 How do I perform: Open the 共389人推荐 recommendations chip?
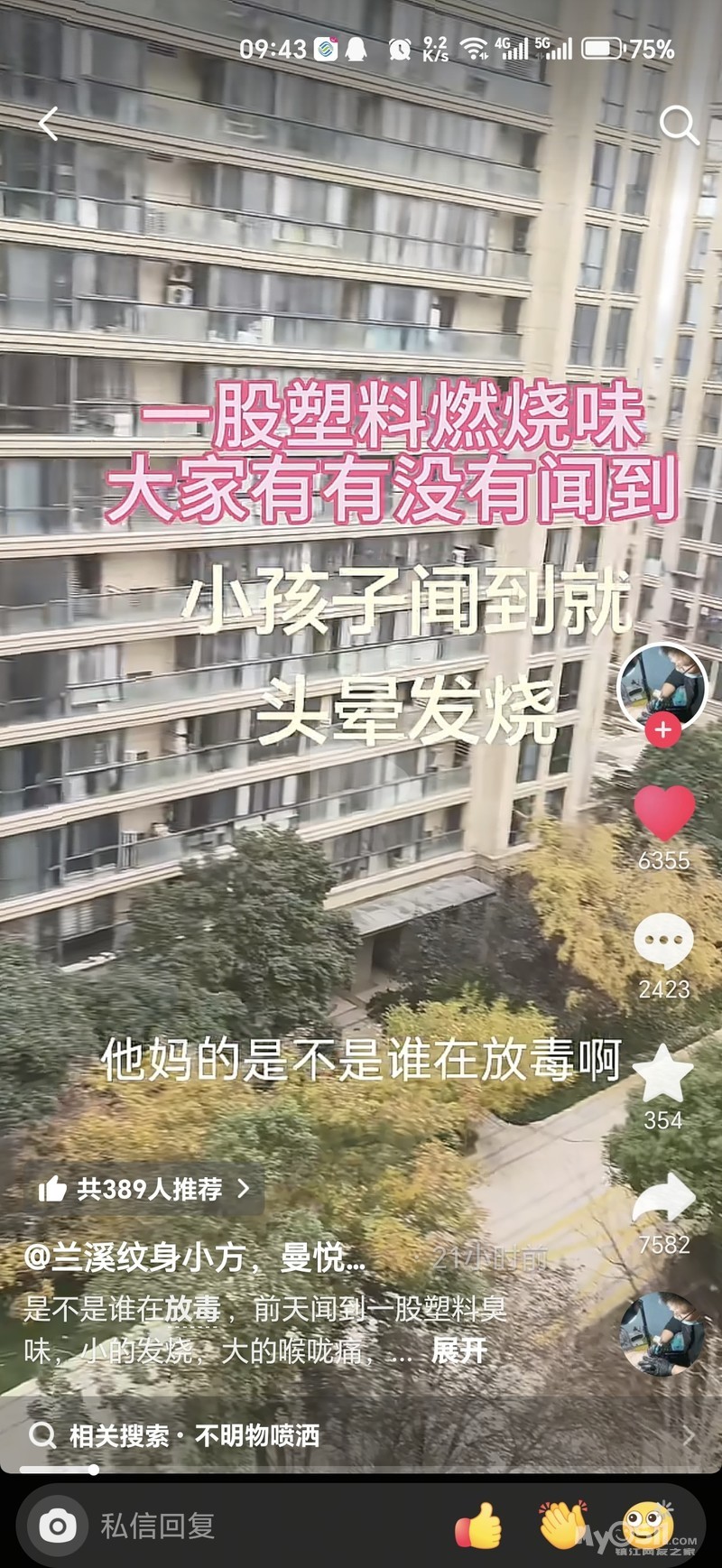(x=144, y=1189)
